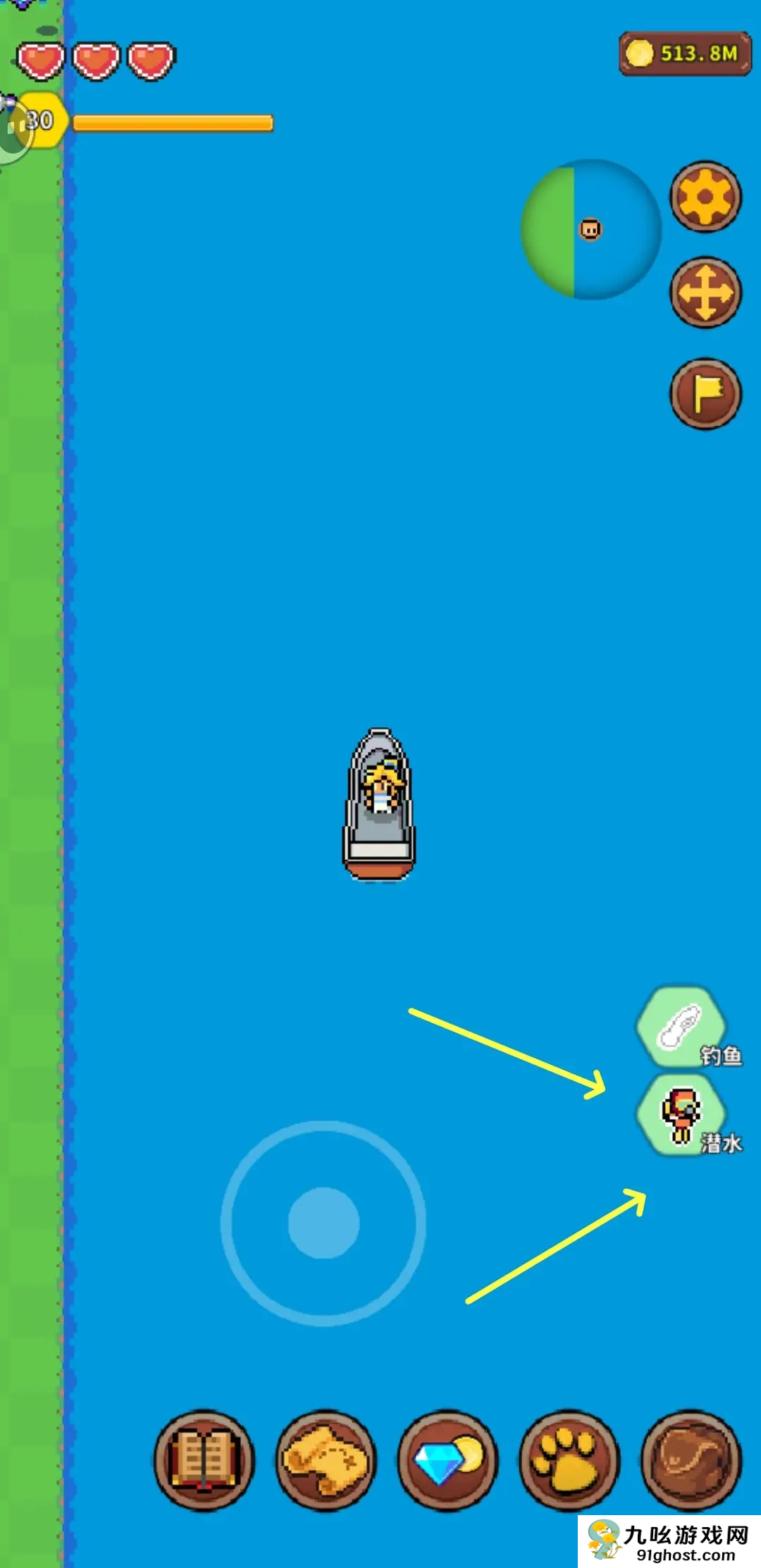Tap the circular minimap
761x1568 pixels.
(590, 229)
